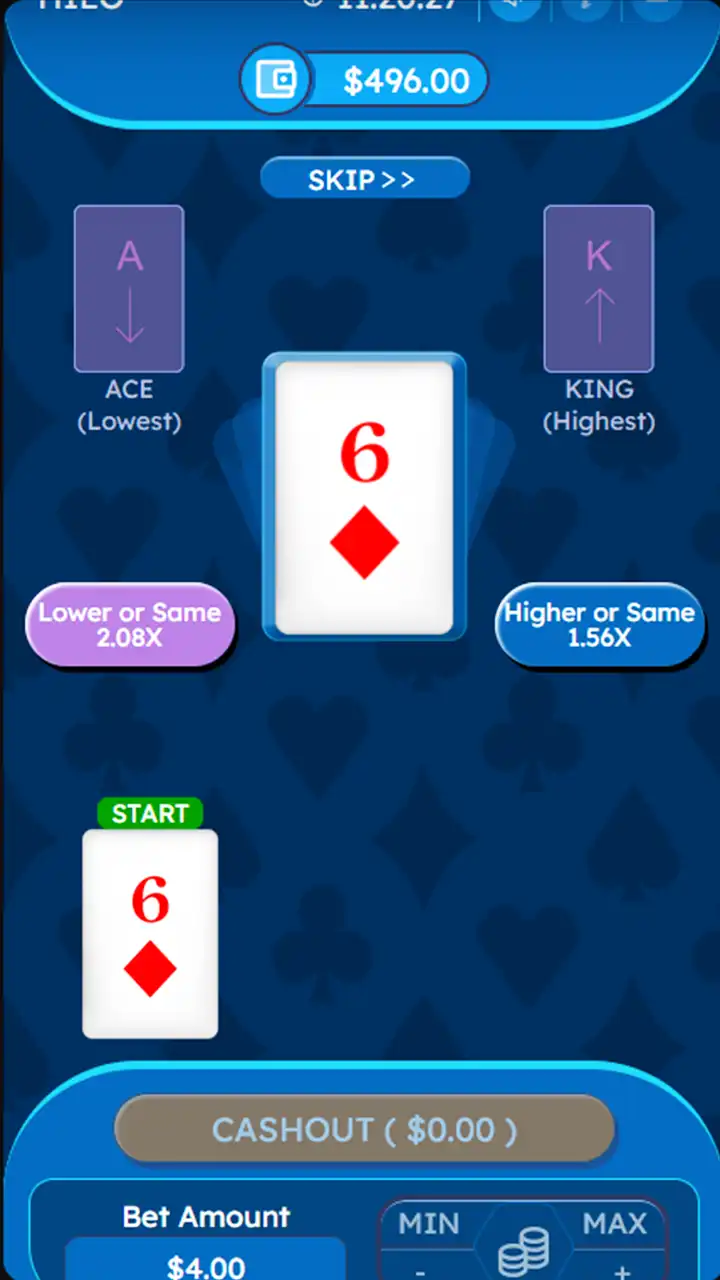The height and width of the screenshot is (1280, 720).
Task: Bet on Lower or Same 2.08X
Action: click(x=130, y=625)
